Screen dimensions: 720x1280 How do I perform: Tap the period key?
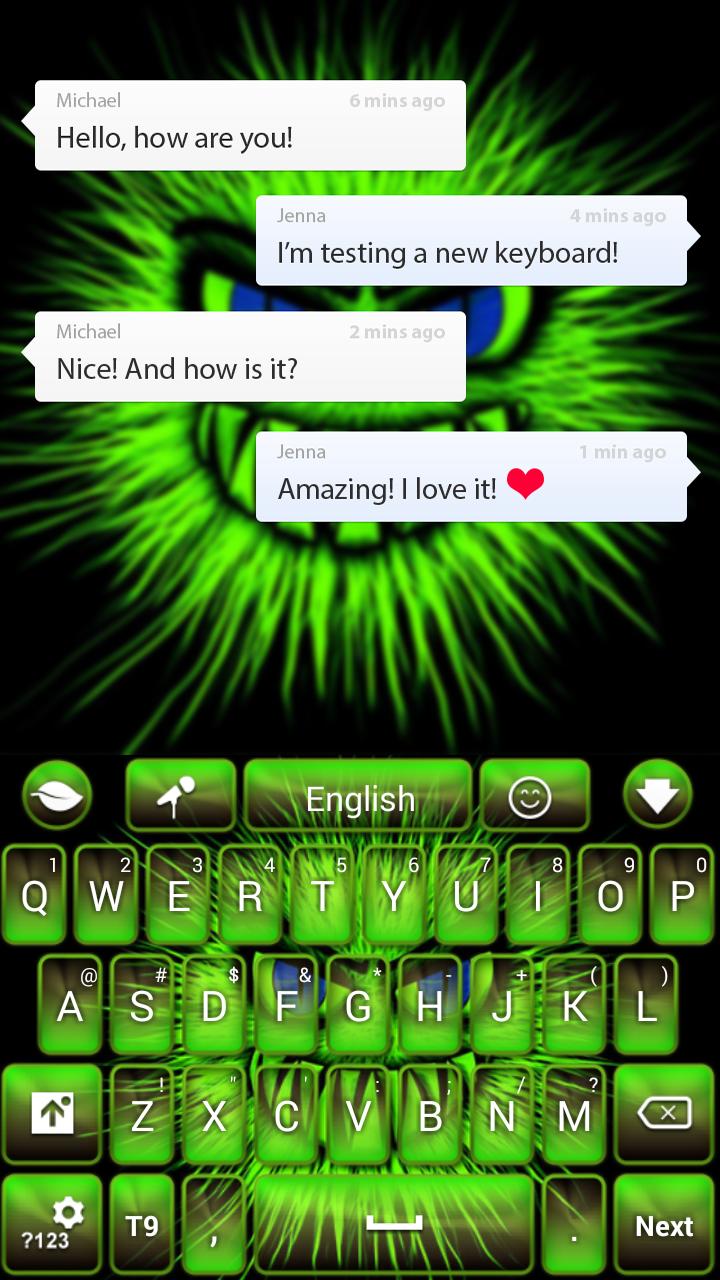point(574,1225)
